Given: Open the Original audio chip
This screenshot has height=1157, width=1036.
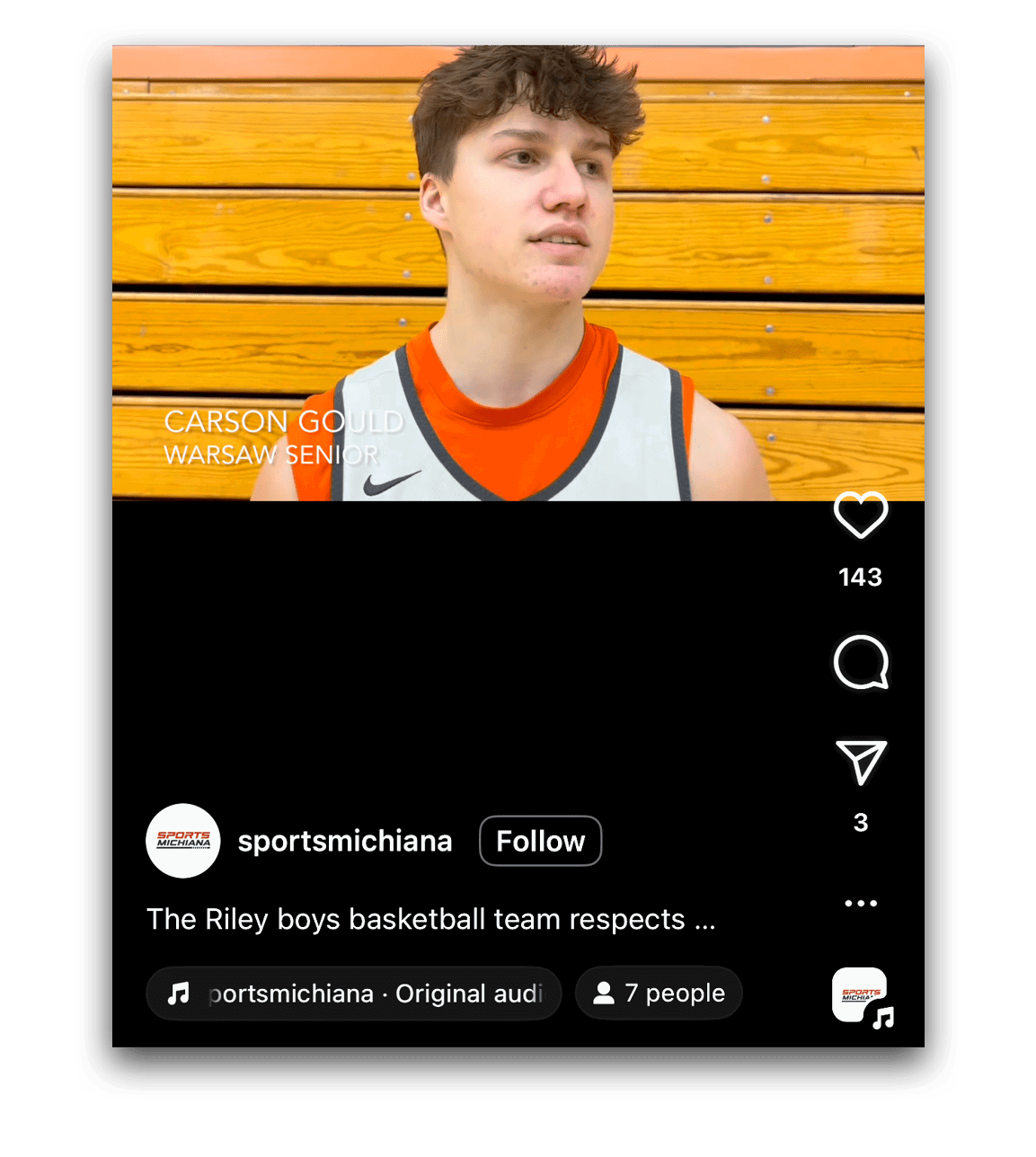Looking at the screenshot, I should 354,994.
